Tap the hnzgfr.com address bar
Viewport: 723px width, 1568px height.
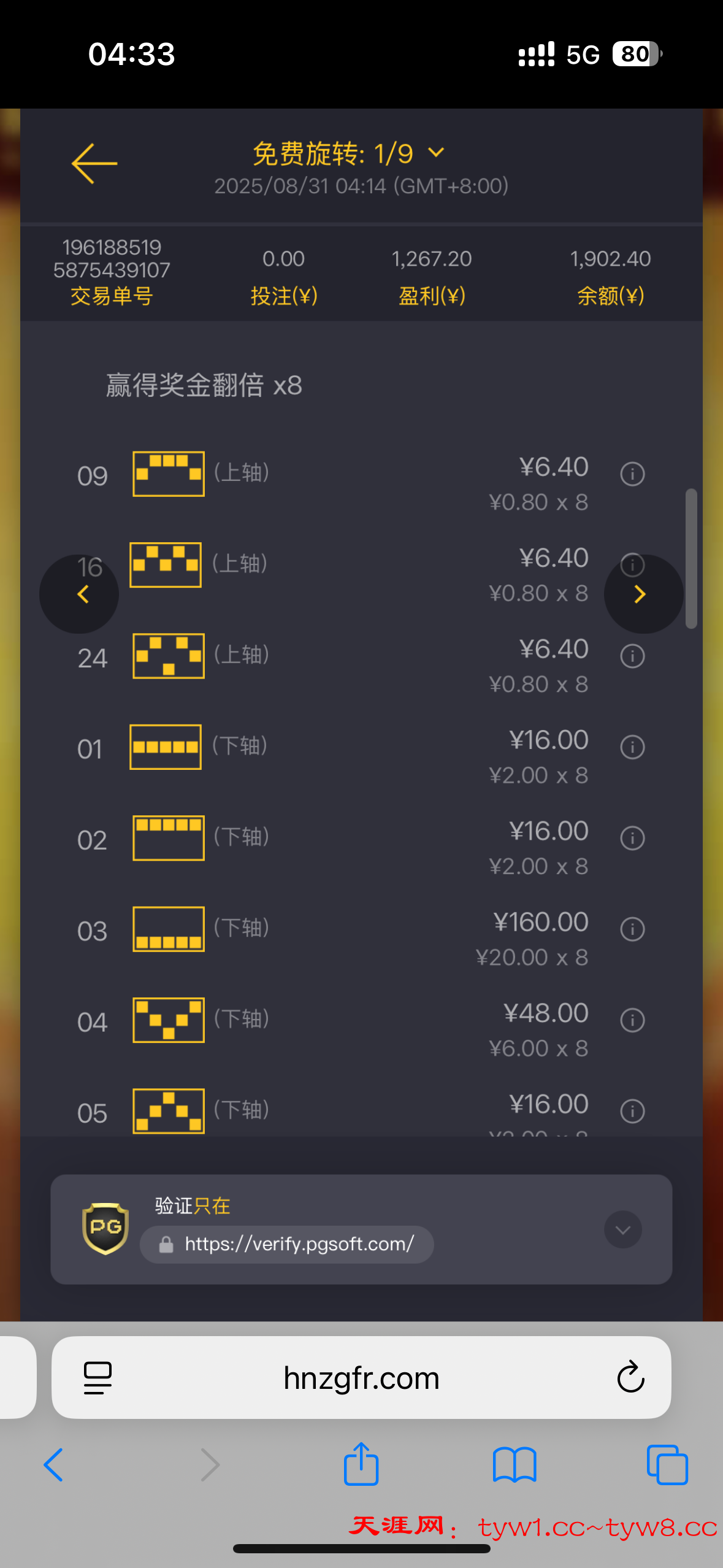pyautogui.click(x=361, y=1378)
